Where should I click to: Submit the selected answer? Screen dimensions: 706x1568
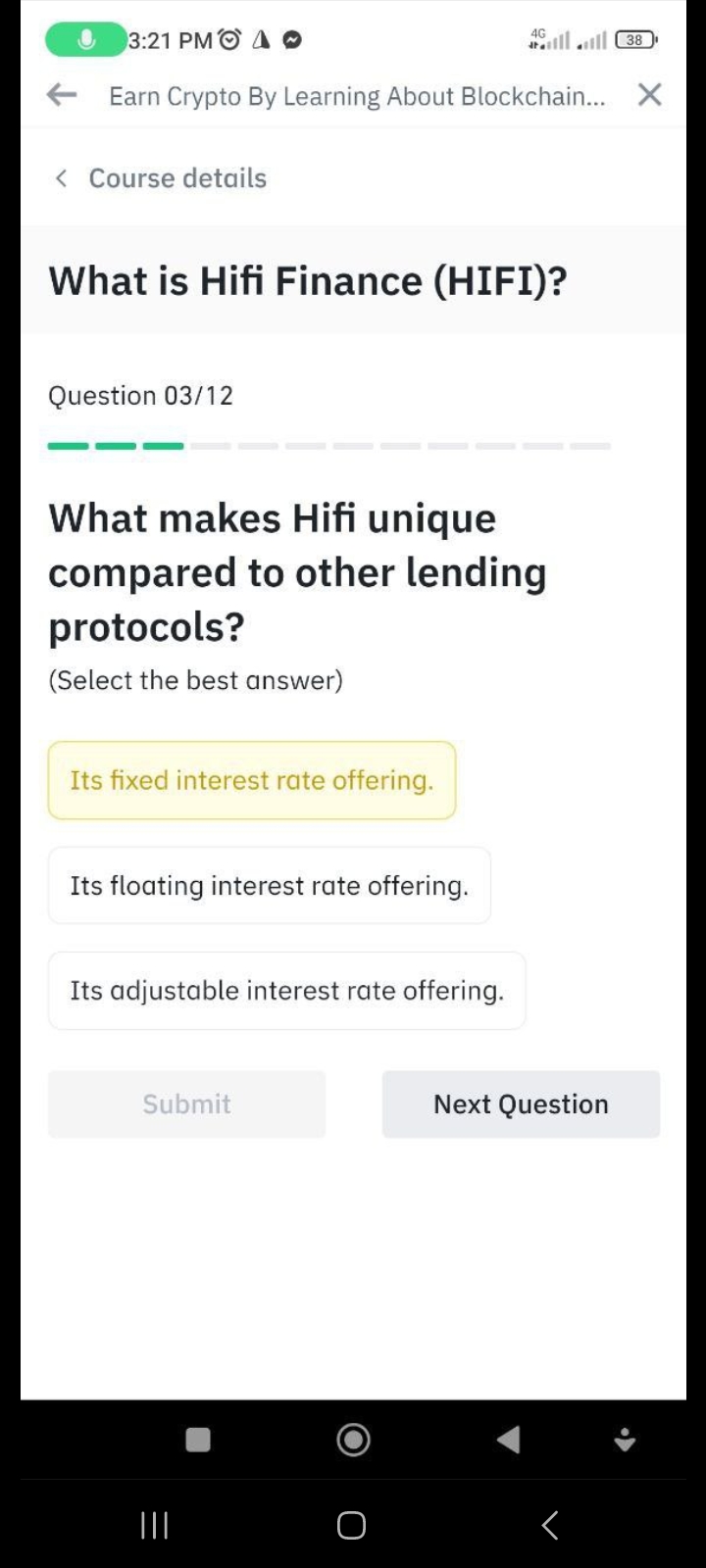click(x=186, y=1104)
